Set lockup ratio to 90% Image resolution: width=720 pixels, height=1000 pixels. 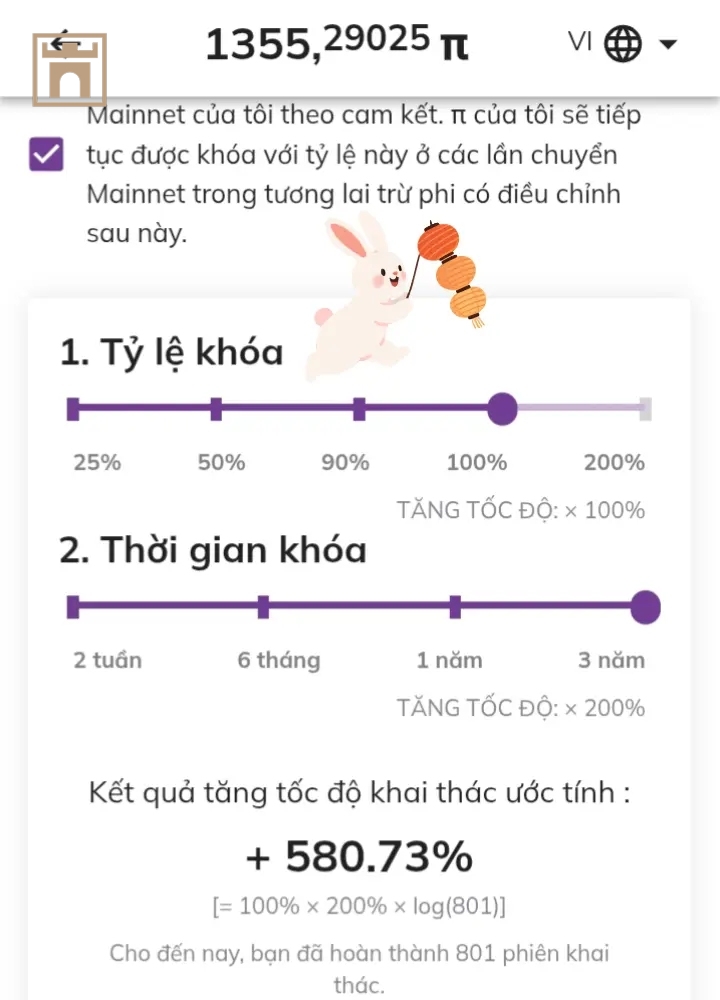[x=359, y=408]
